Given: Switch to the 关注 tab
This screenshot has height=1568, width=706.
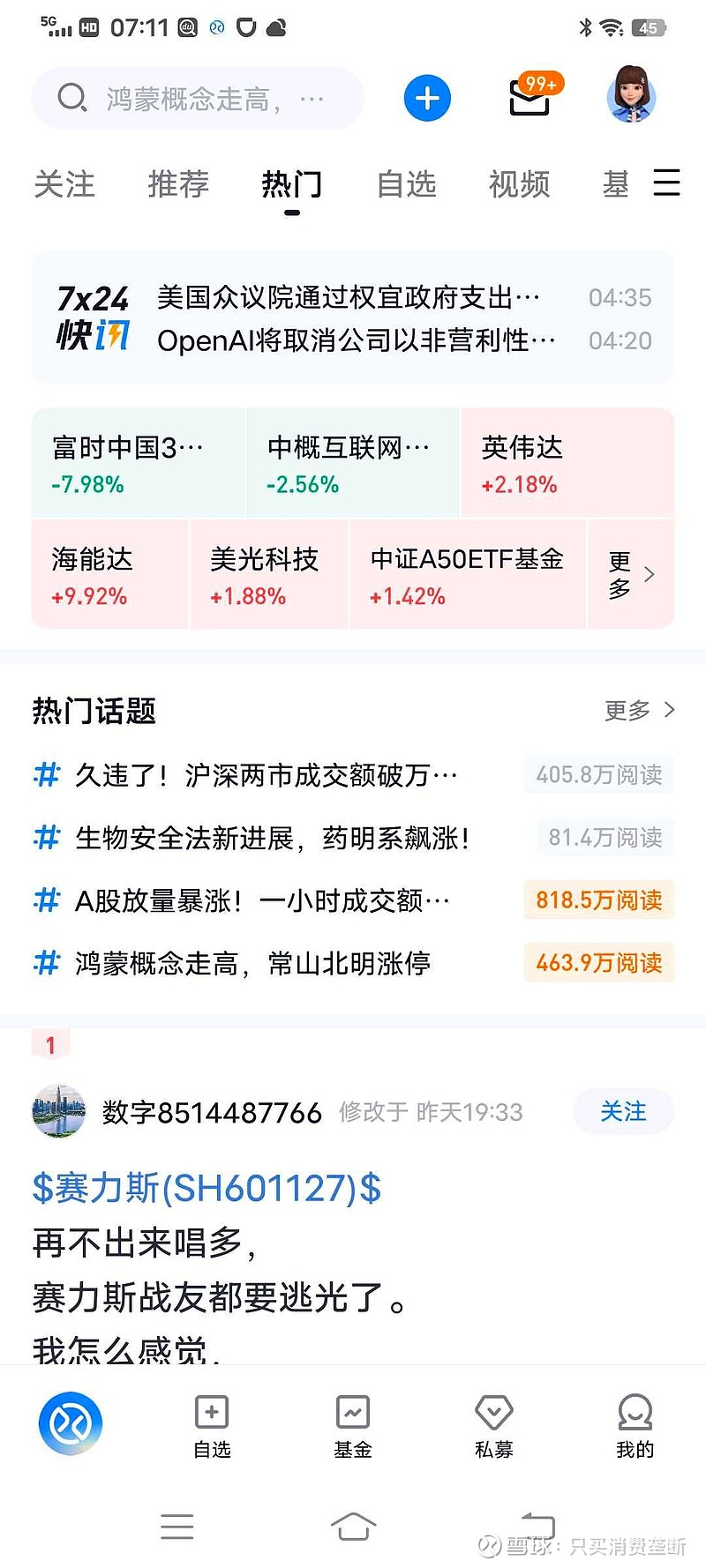Looking at the screenshot, I should 64,184.
